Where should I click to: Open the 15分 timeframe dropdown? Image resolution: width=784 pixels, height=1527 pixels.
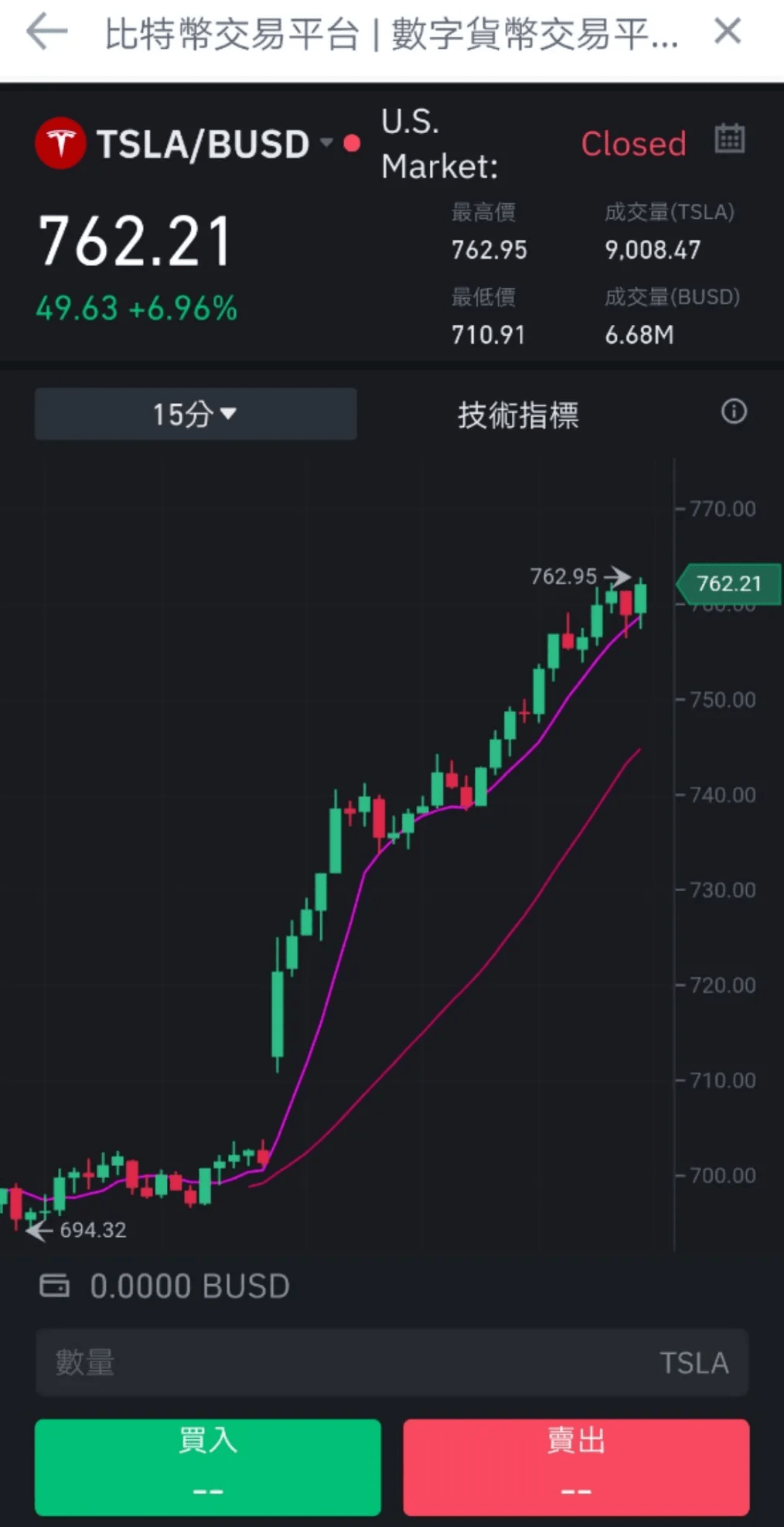(195, 414)
